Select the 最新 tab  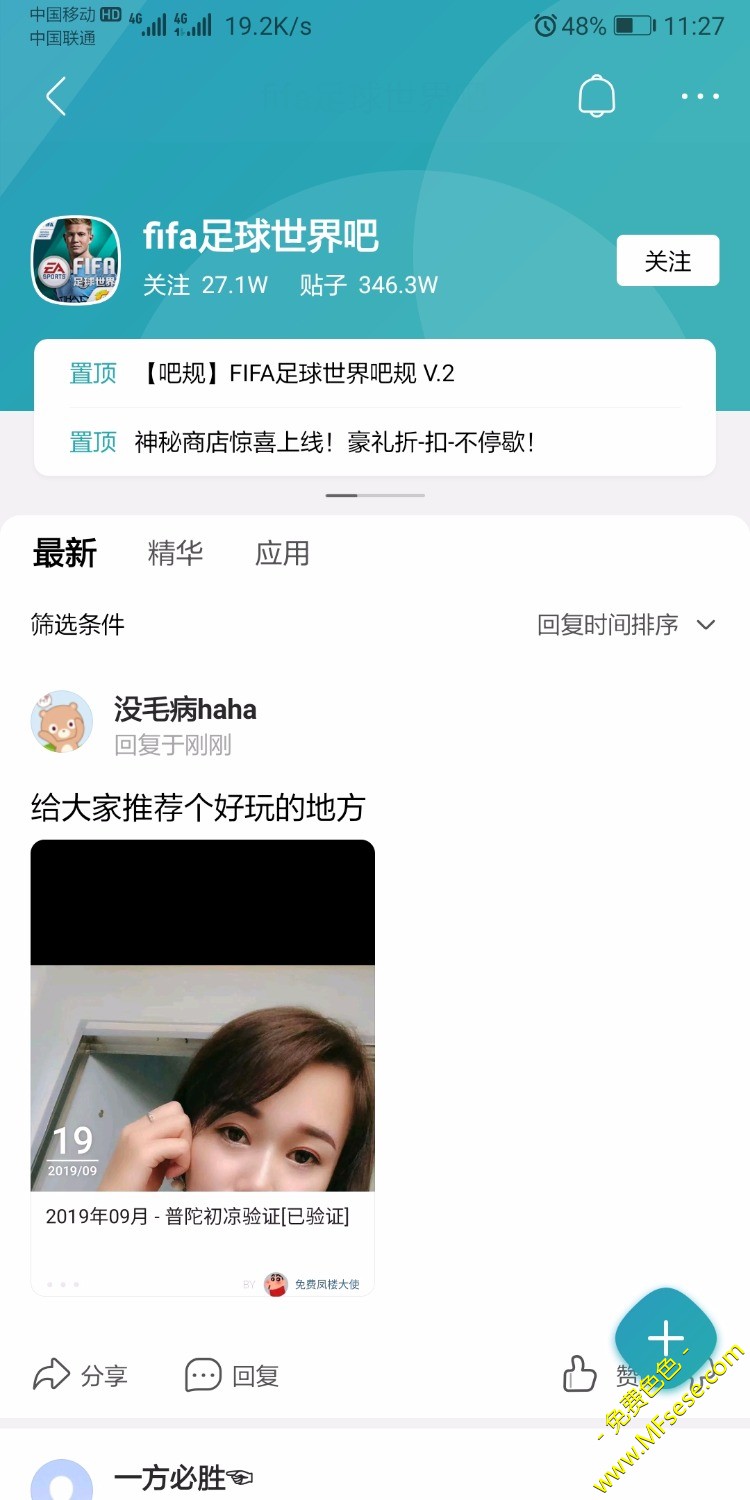coord(65,553)
